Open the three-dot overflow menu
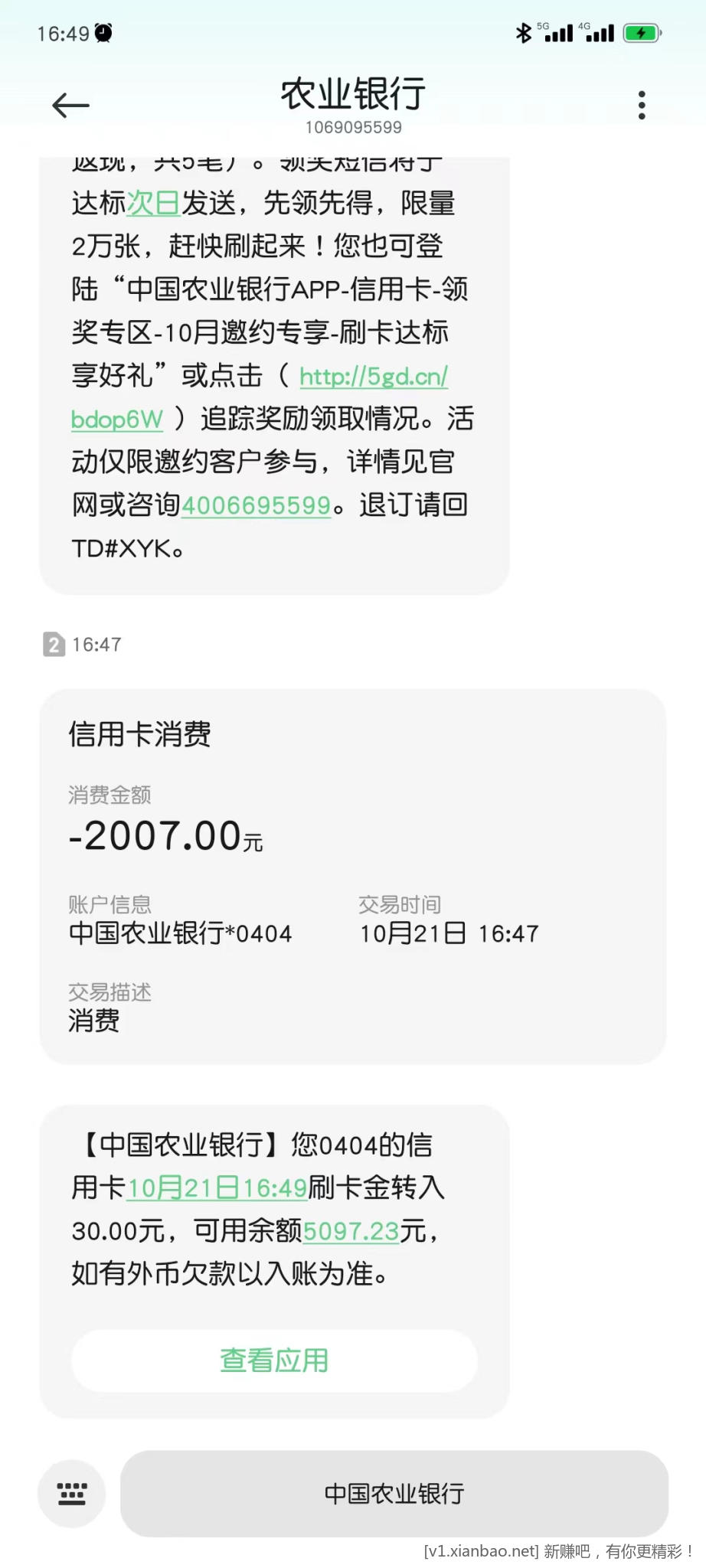Image resolution: width=706 pixels, height=1568 pixels. [x=642, y=105]
